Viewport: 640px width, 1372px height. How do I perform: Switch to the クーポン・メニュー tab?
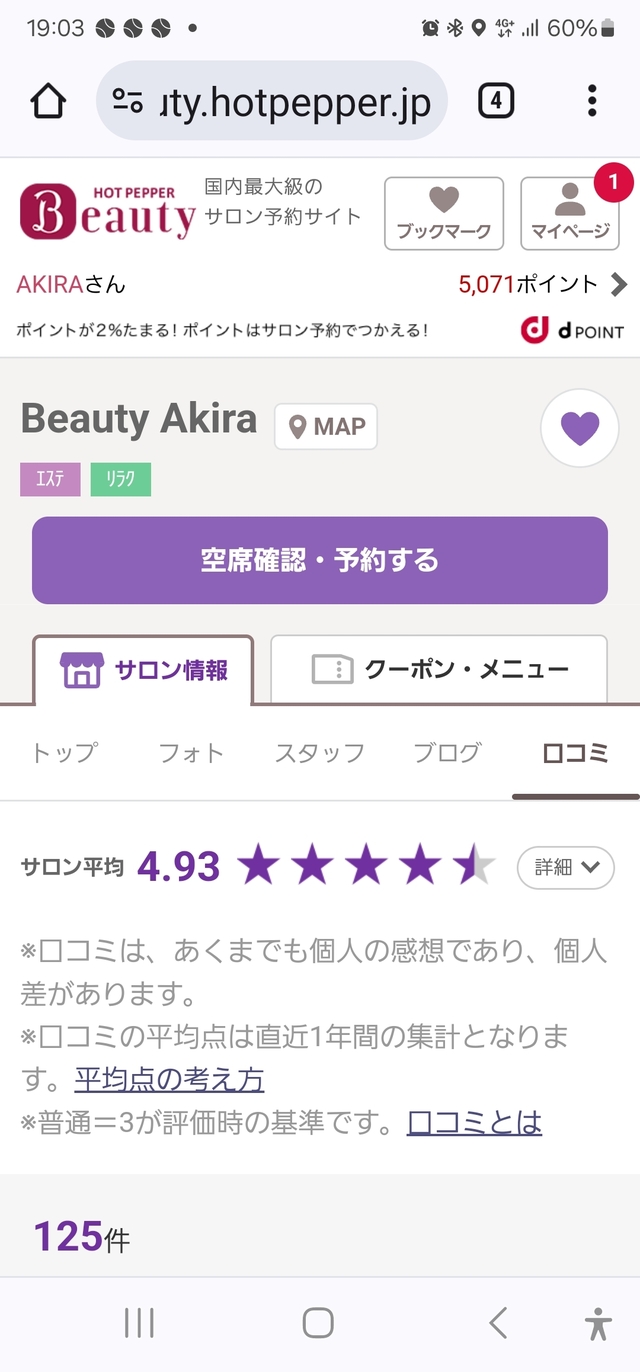(439, 670)
